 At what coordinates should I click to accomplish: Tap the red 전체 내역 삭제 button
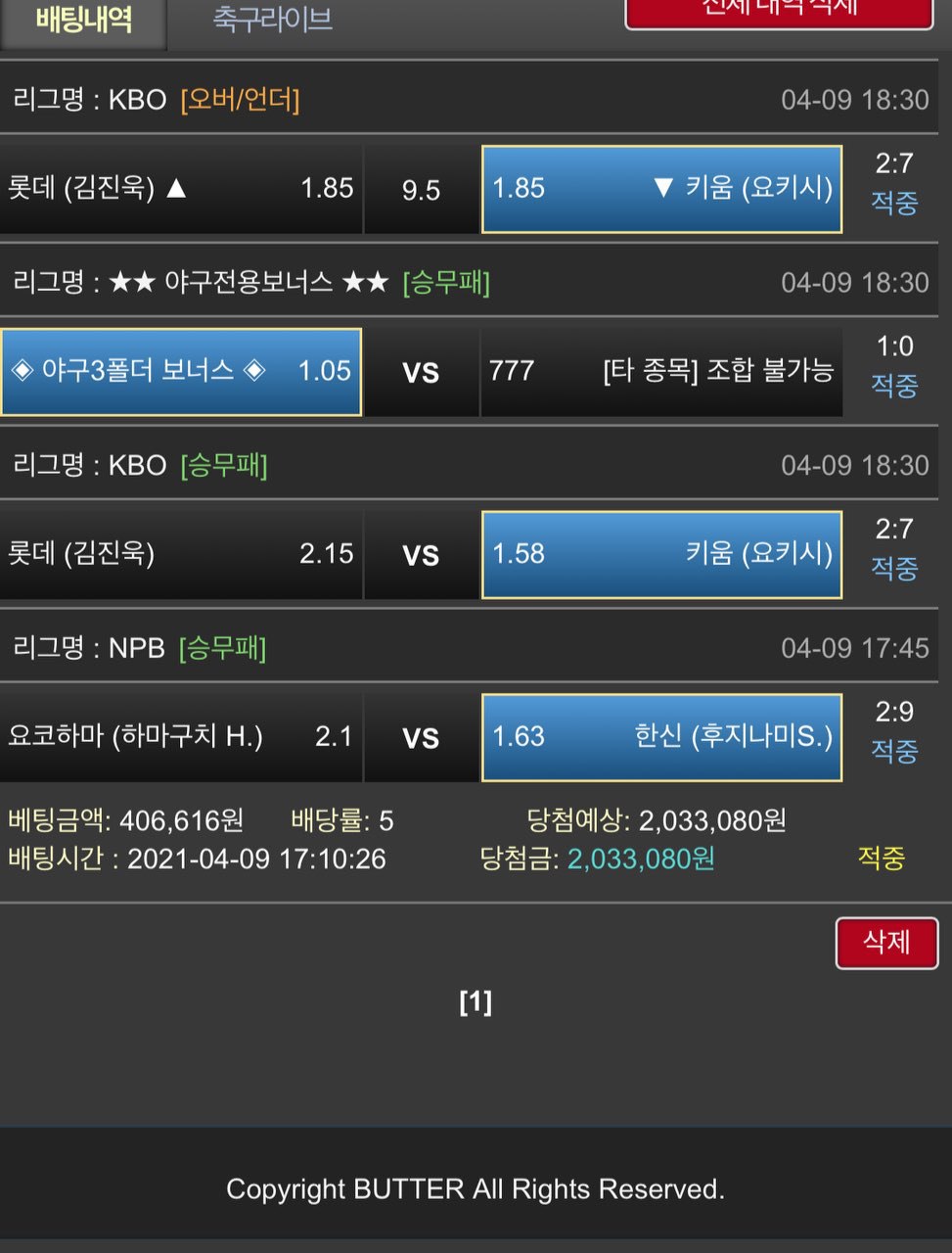point(779,12)
